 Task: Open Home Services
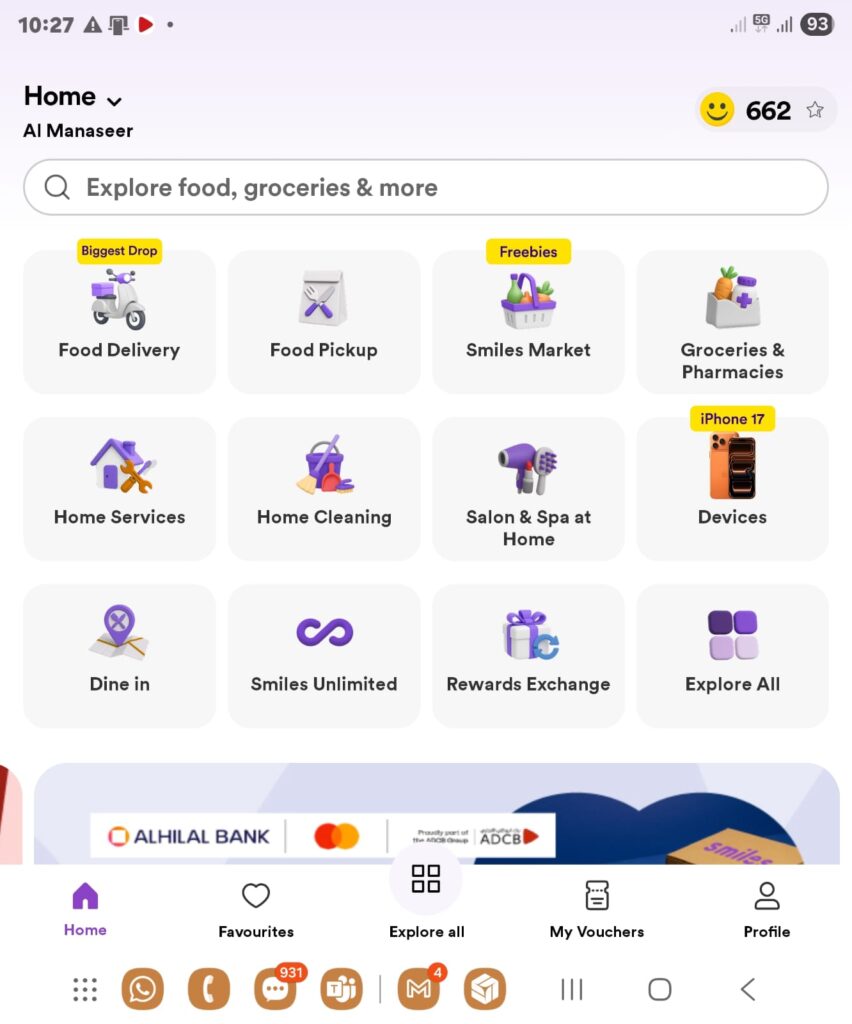click(119, 488)
